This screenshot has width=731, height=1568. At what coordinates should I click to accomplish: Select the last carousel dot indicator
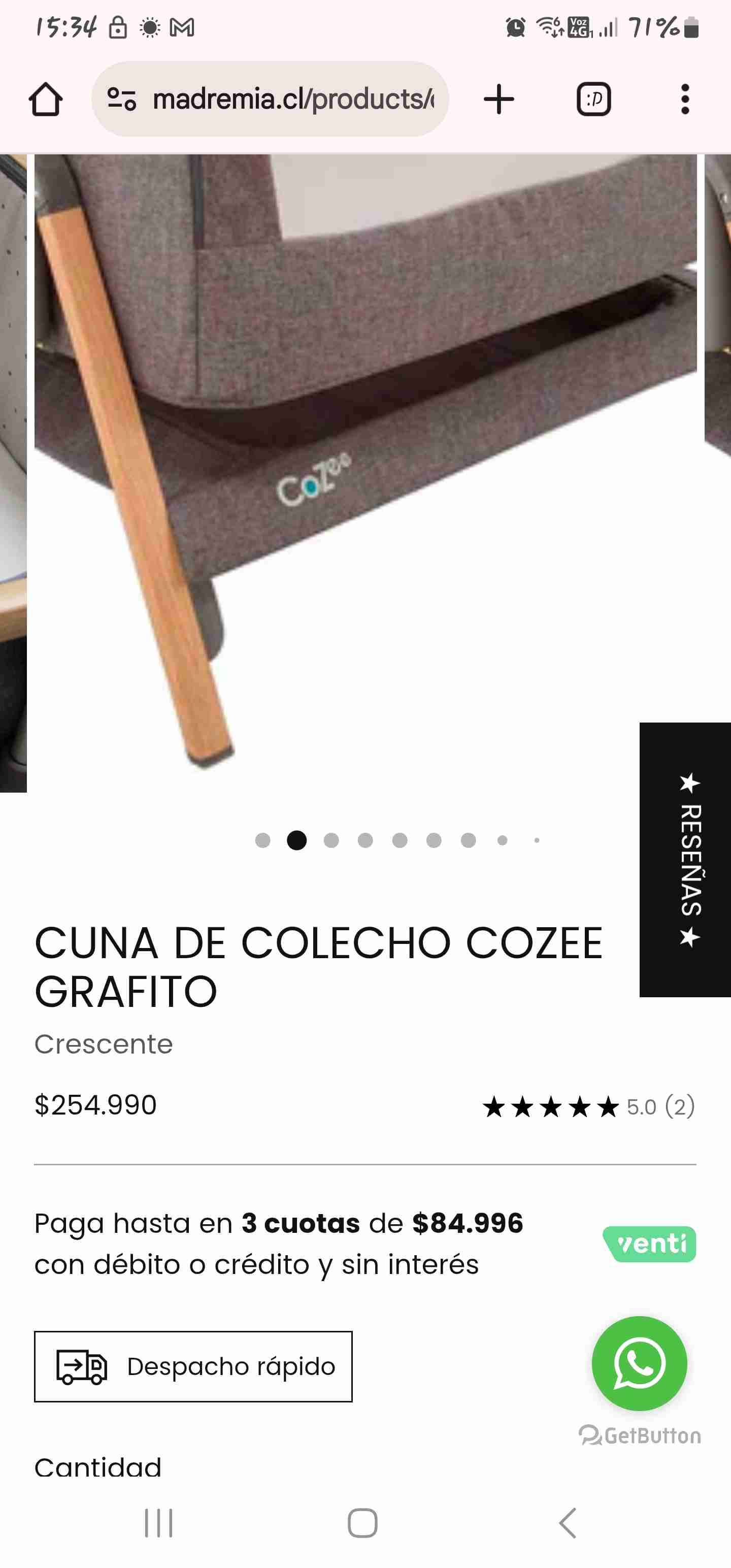(536, 840)
